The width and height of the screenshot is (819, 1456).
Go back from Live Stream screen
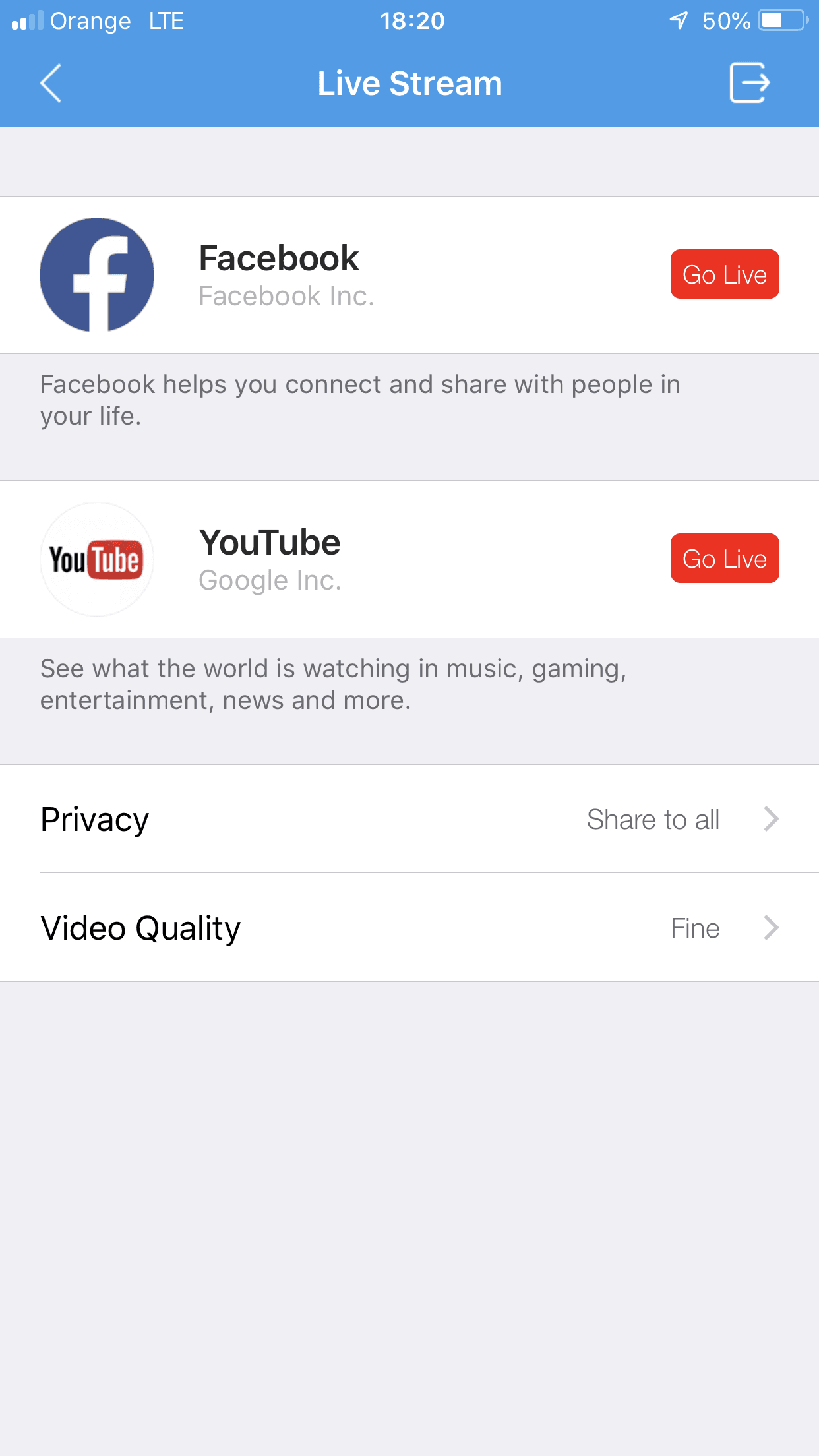tap(51, 83)
